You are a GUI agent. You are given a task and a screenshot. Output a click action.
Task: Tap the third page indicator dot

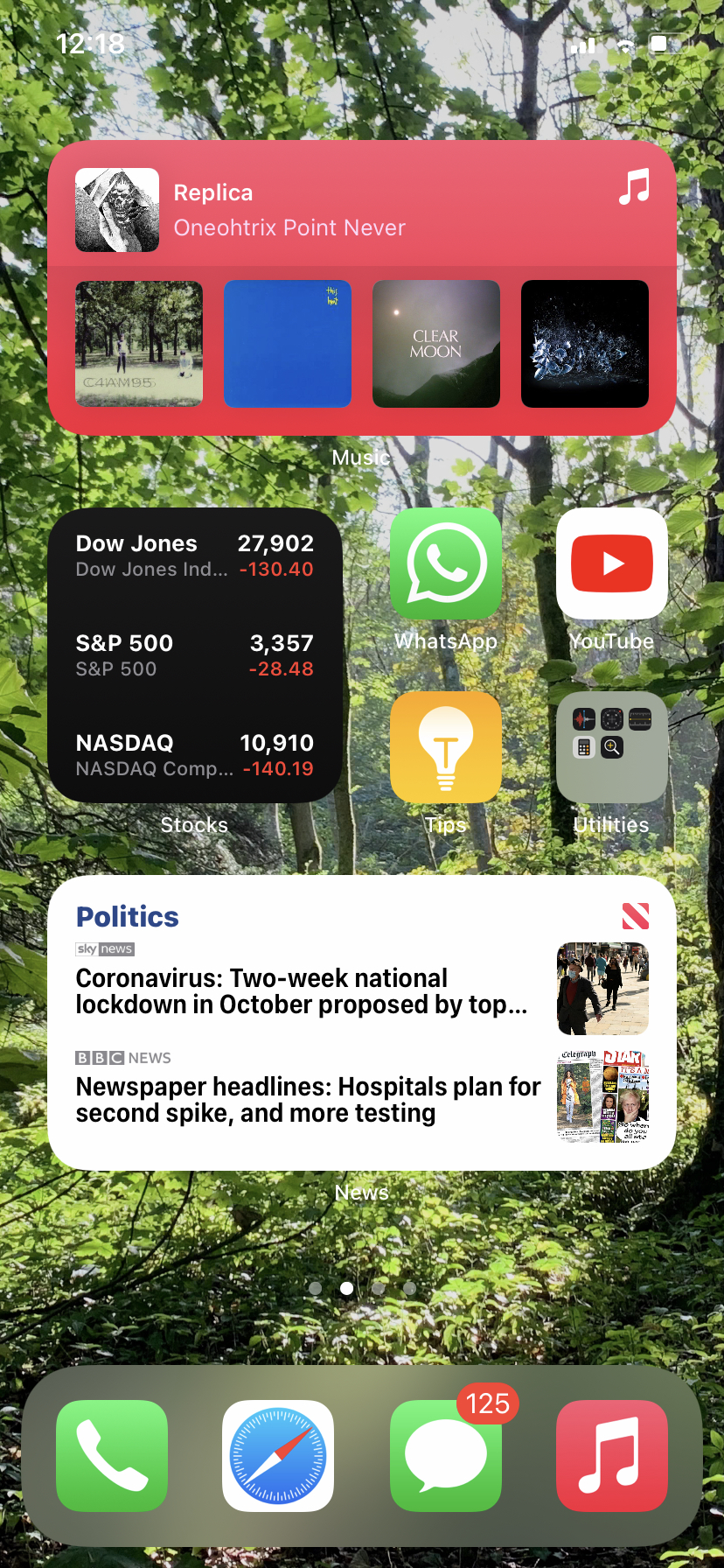(378, 1287)
